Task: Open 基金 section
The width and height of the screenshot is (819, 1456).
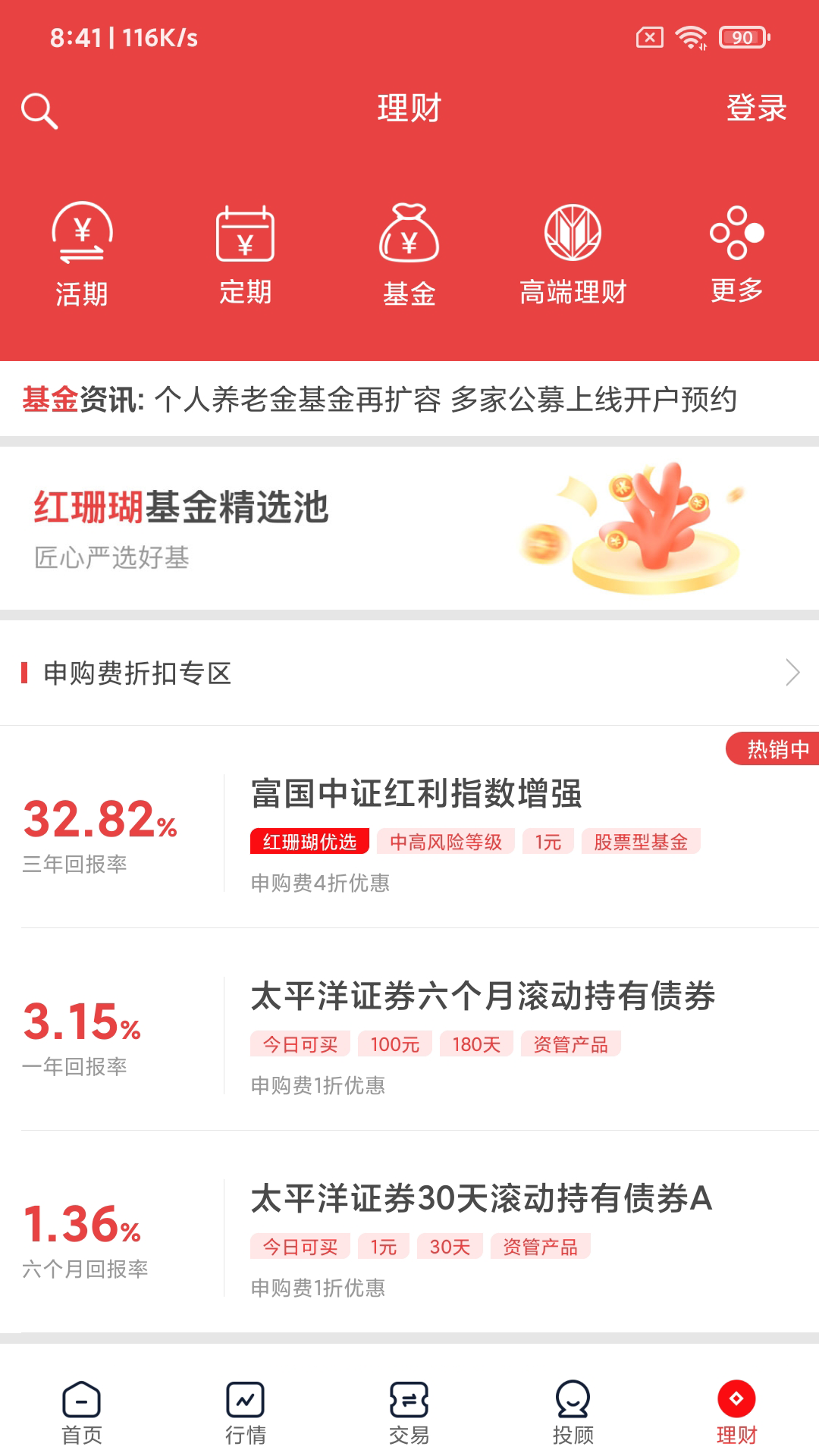Action: coord(409,254)
